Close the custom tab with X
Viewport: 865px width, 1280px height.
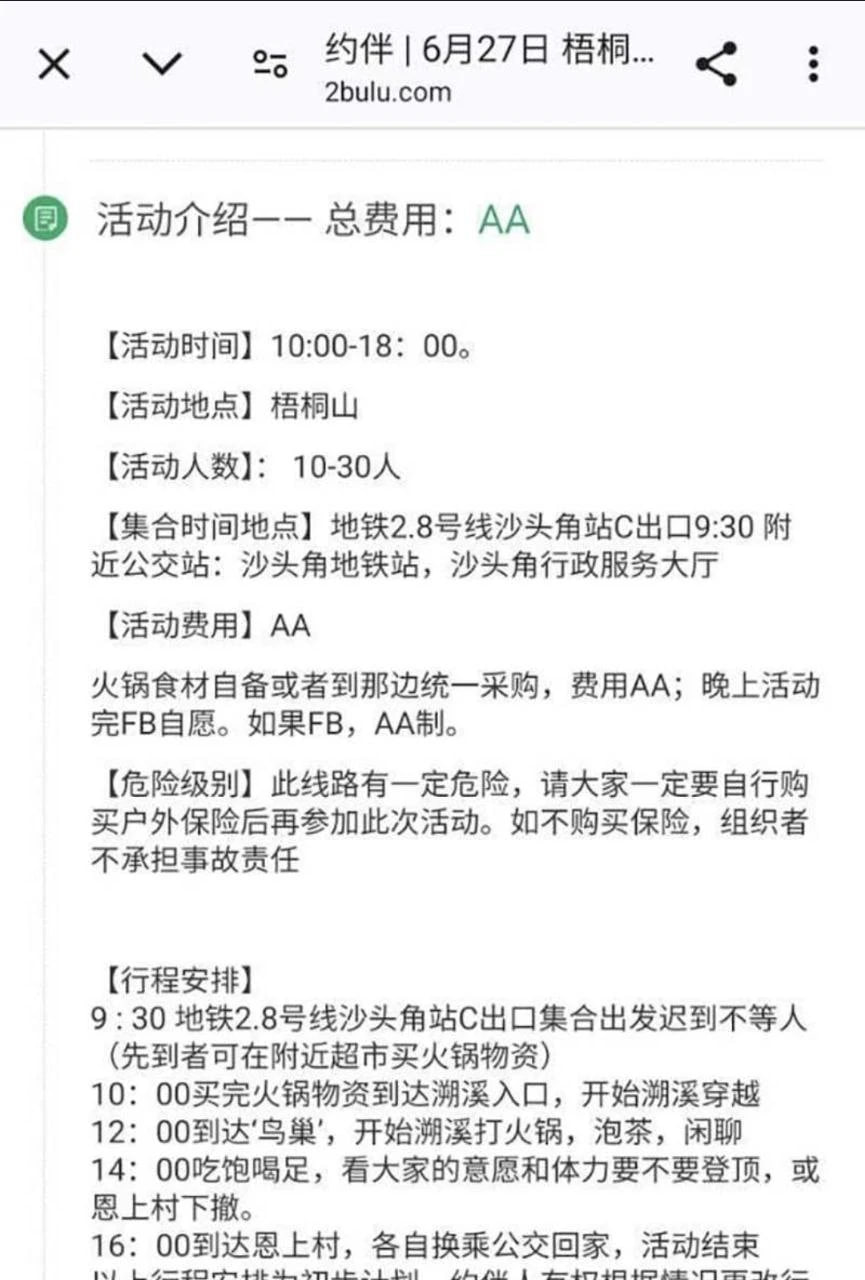[x=54, y=65]
